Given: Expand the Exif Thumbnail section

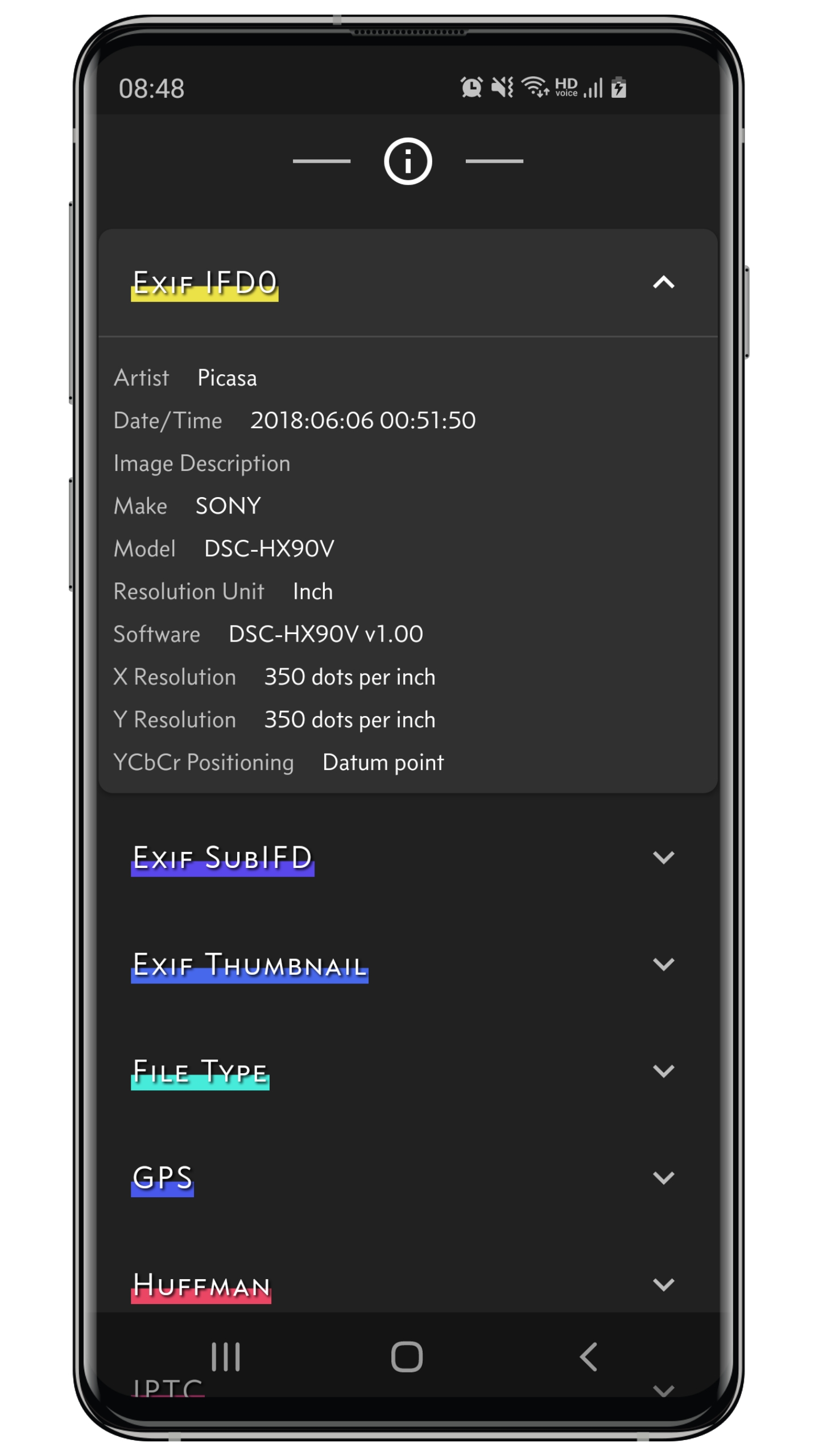Looking at the screenshot, I should pos(663,964).
